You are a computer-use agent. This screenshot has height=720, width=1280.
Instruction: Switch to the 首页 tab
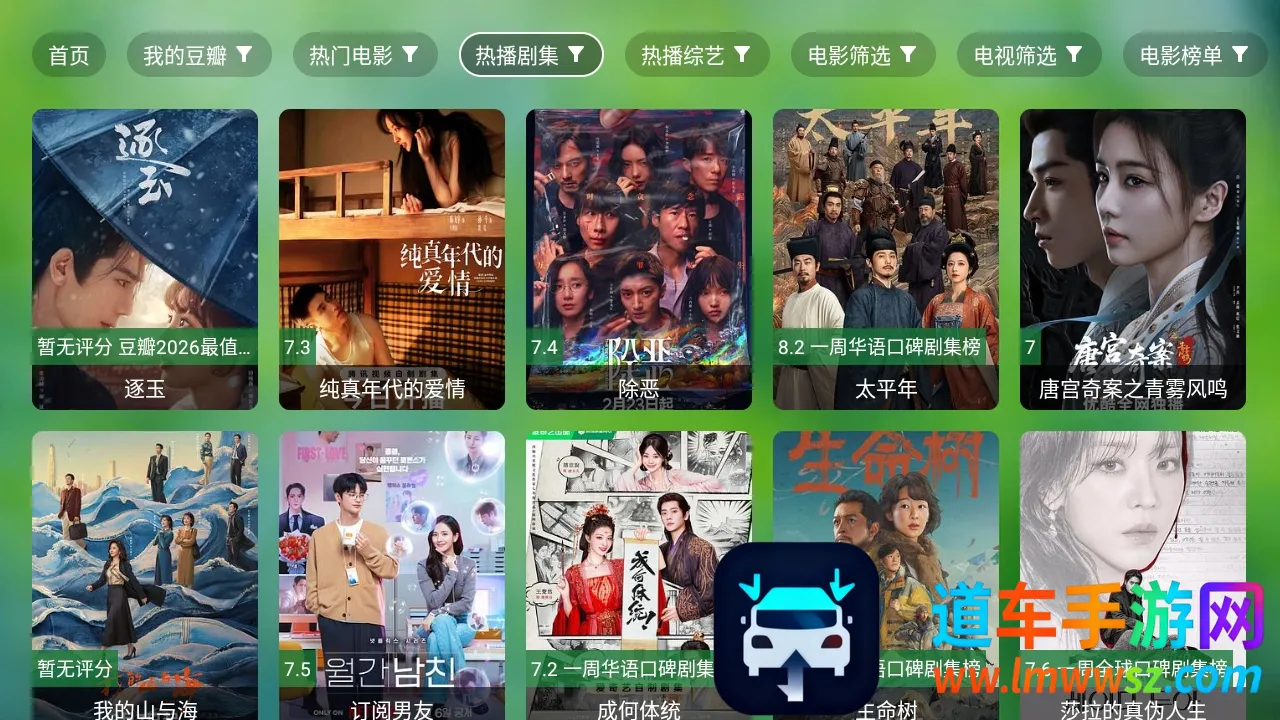(x=69, y=55)
